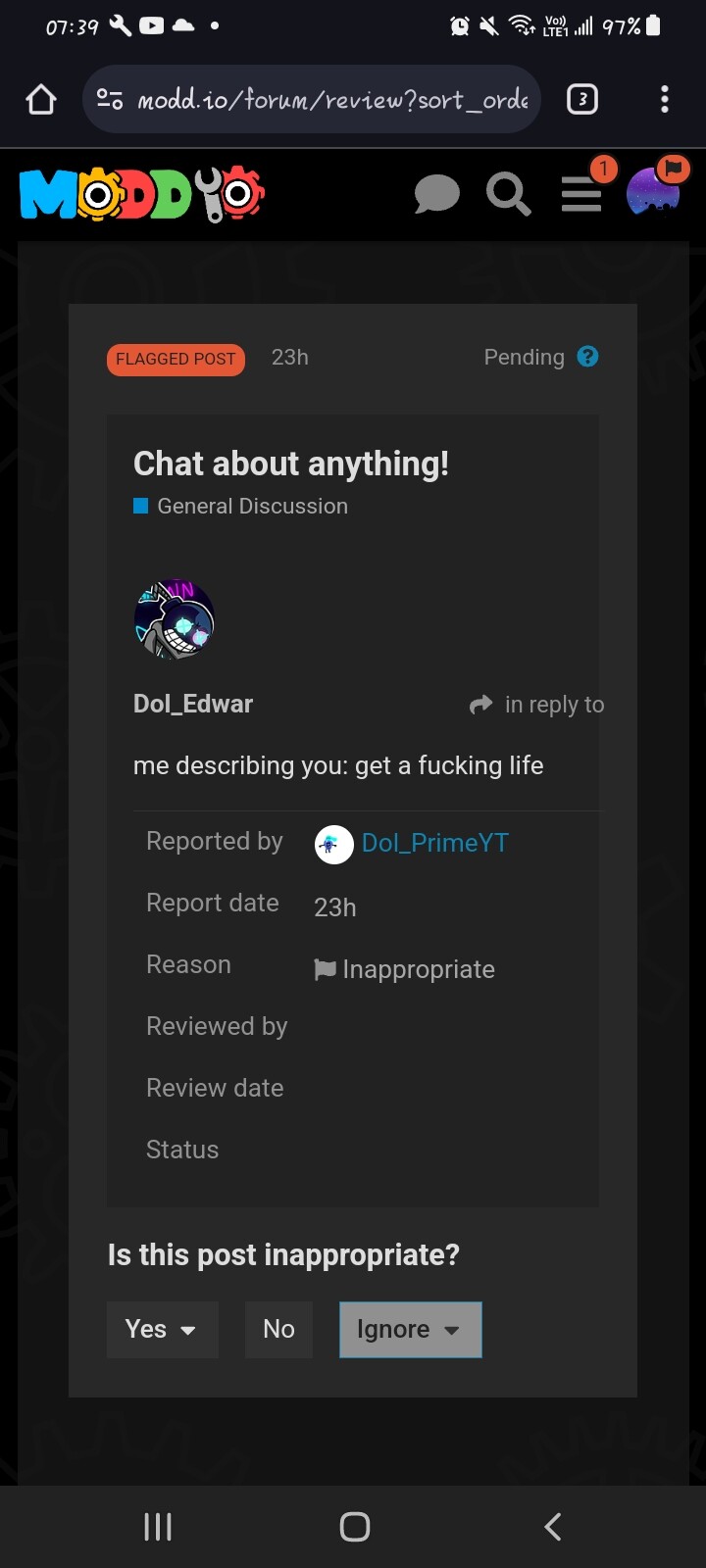
Task: Open the forum chat bubble icon
Action: pyautogui.click(x=436, y=194)
